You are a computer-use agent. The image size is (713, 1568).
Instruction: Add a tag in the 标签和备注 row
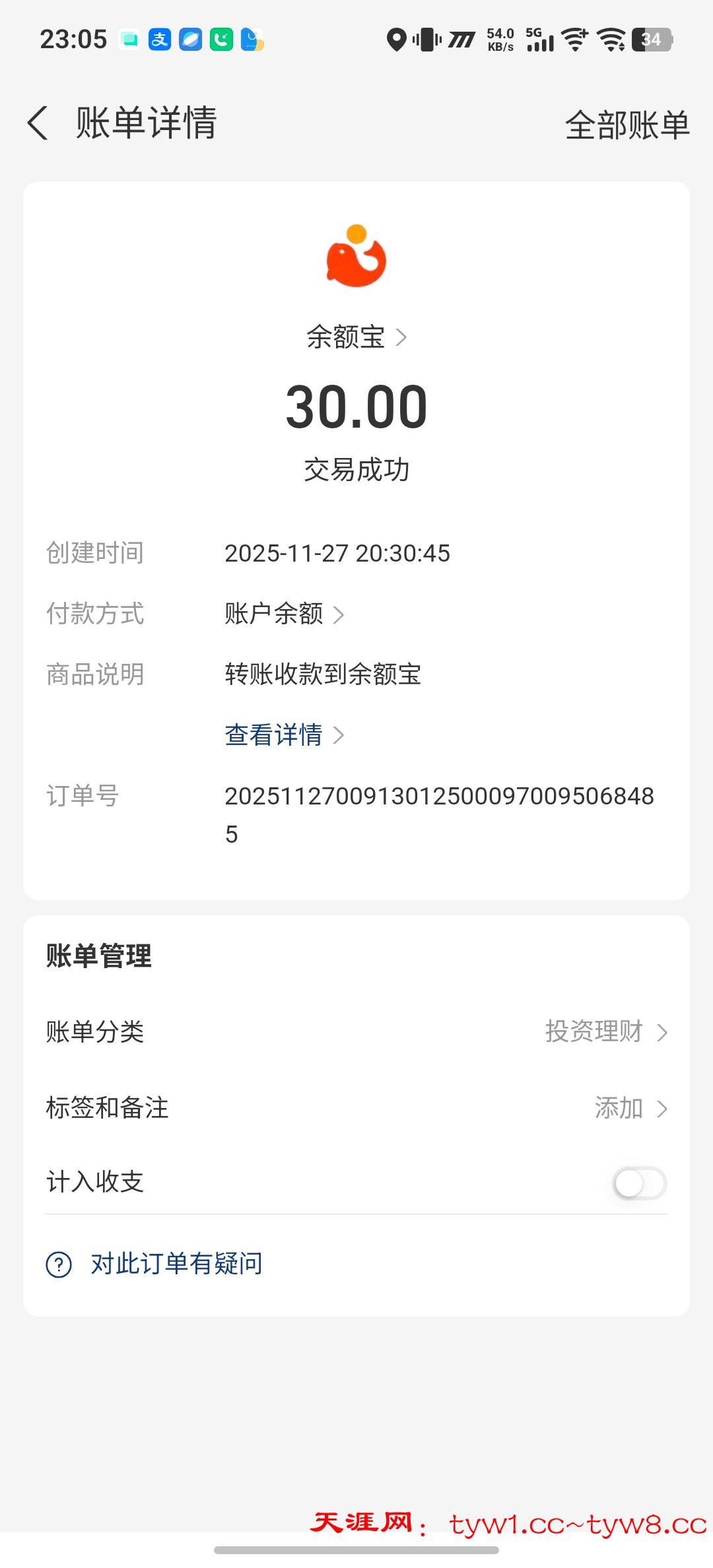coord(630,1108)
